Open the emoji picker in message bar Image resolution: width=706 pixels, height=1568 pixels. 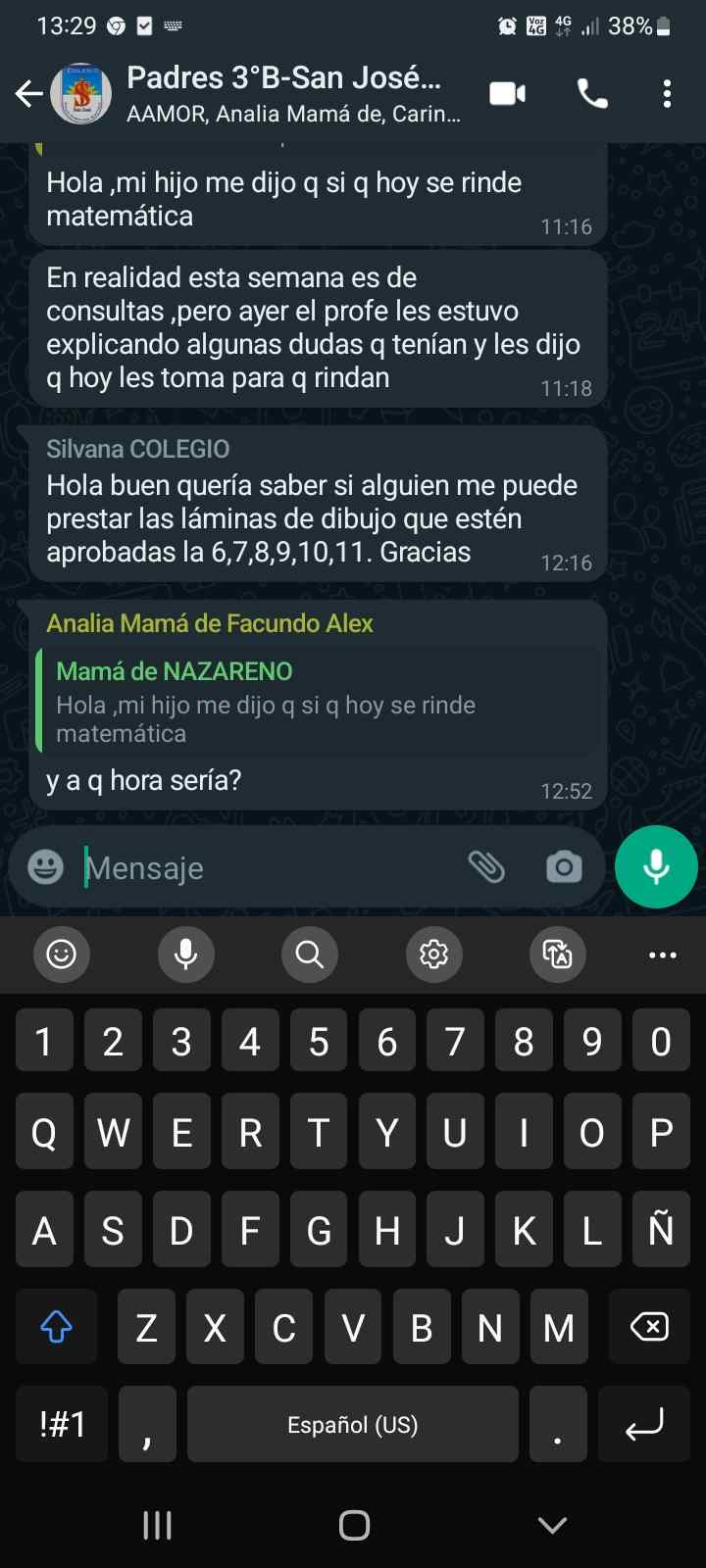(45, 867)
